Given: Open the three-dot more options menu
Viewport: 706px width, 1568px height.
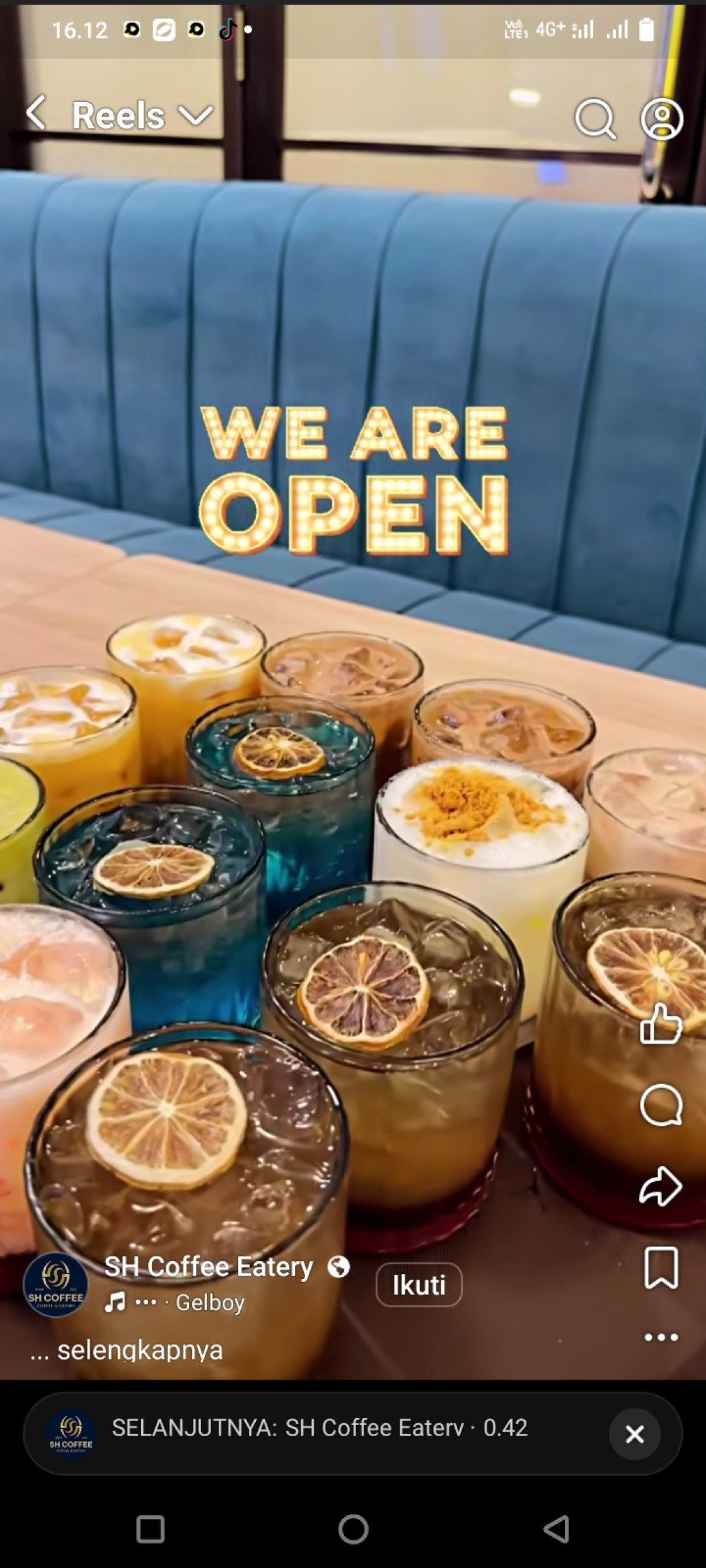Looking at the screenshot, I should (x=661, y=1337).
